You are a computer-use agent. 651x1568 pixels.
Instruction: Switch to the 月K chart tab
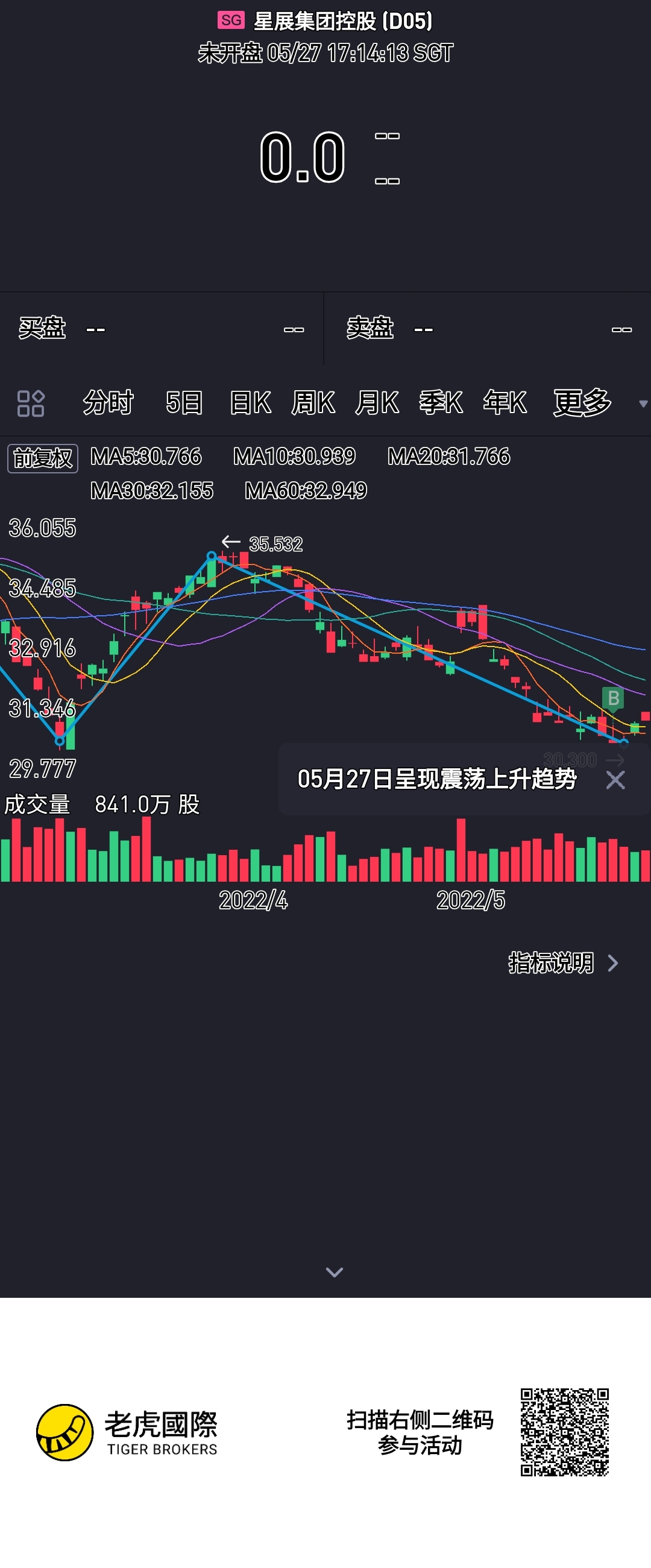tap(377, 403)
